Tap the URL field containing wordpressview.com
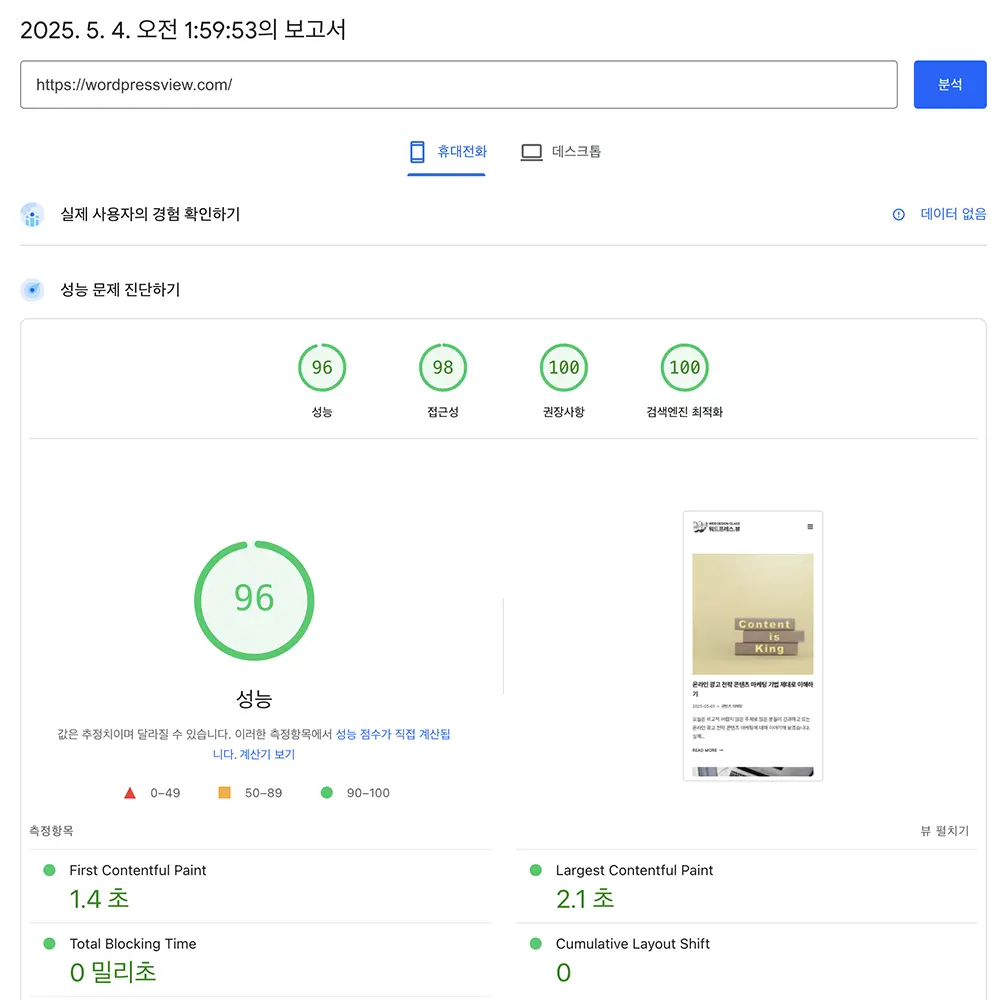This screenshot has height=1000, width=1000. (x=458, y=85)
